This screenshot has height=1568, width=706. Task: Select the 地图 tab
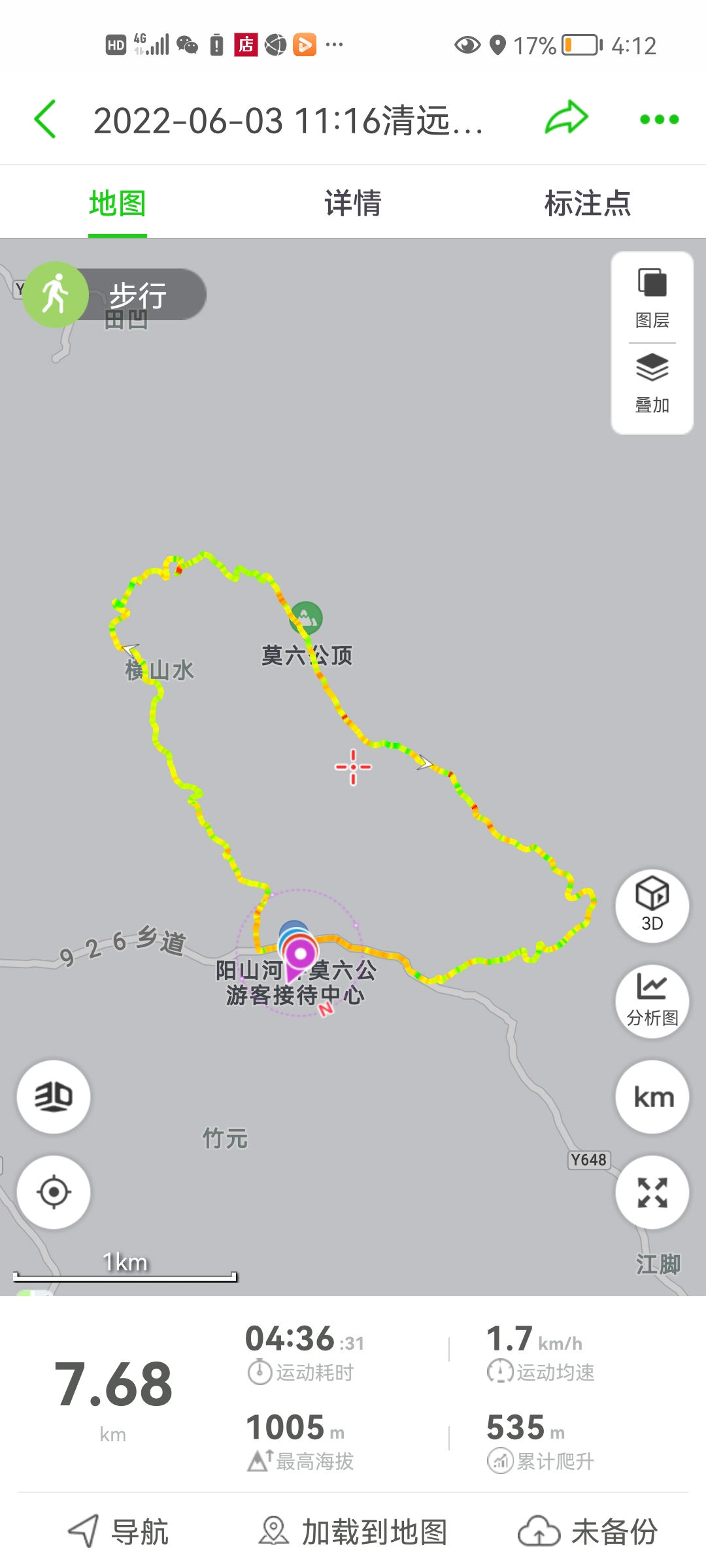pyautogui.click(x=118, y=203)
